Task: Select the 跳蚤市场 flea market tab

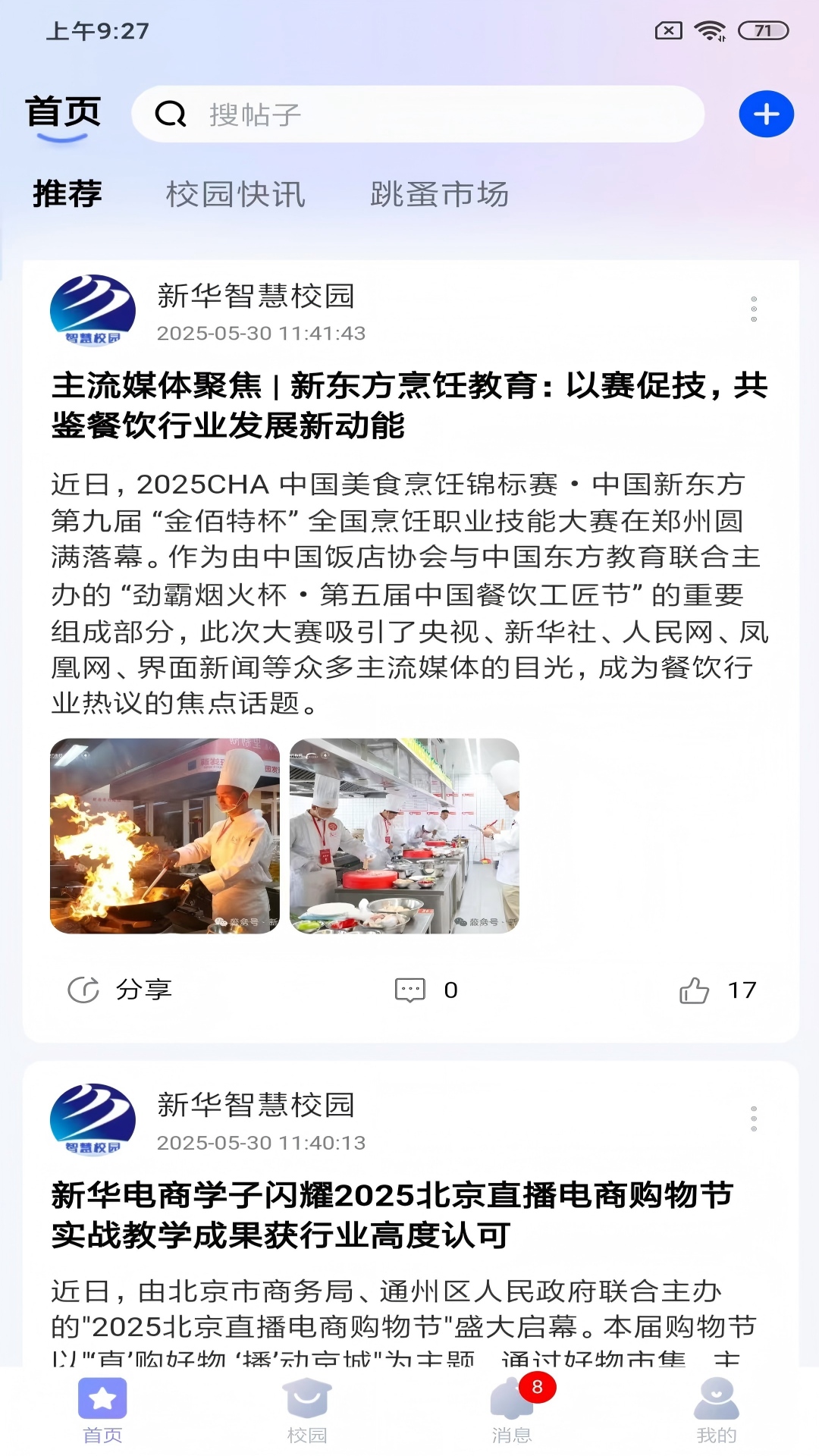Action: tap(440, 195)
